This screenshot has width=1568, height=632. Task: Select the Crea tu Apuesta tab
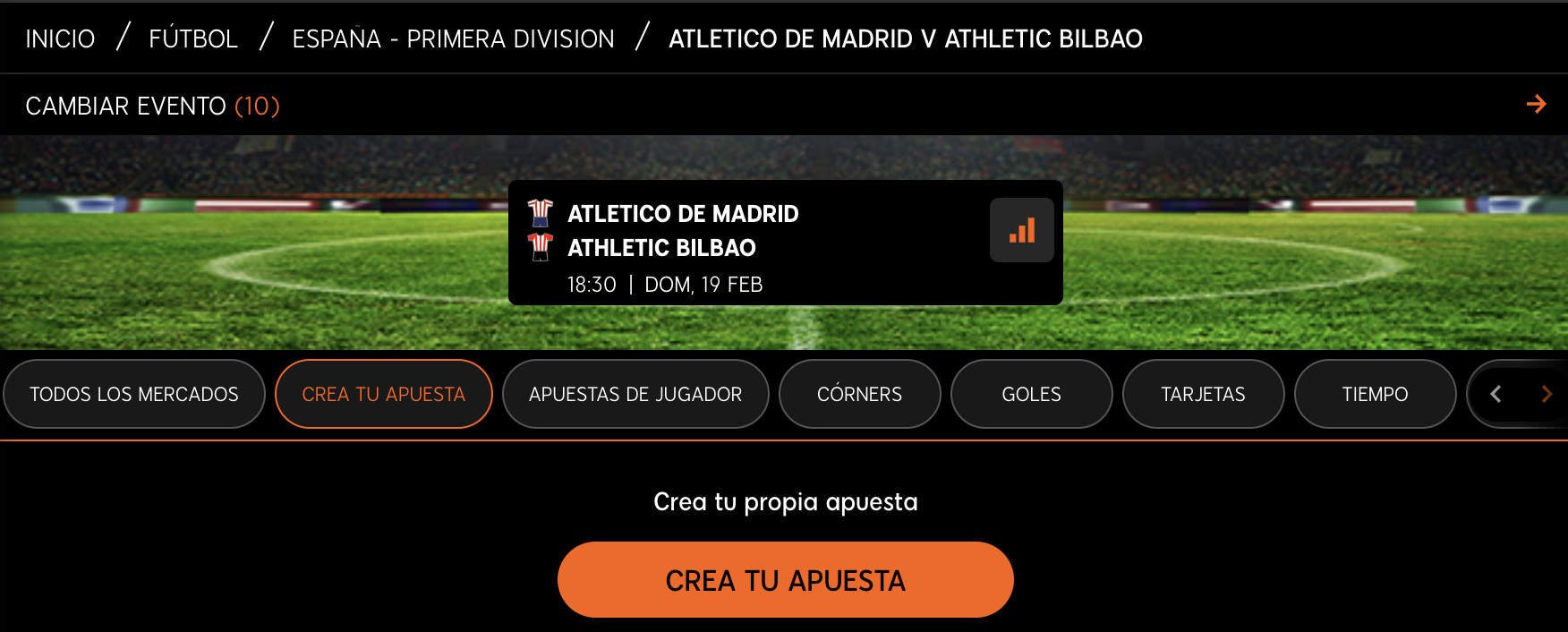[x=383, y=394]
